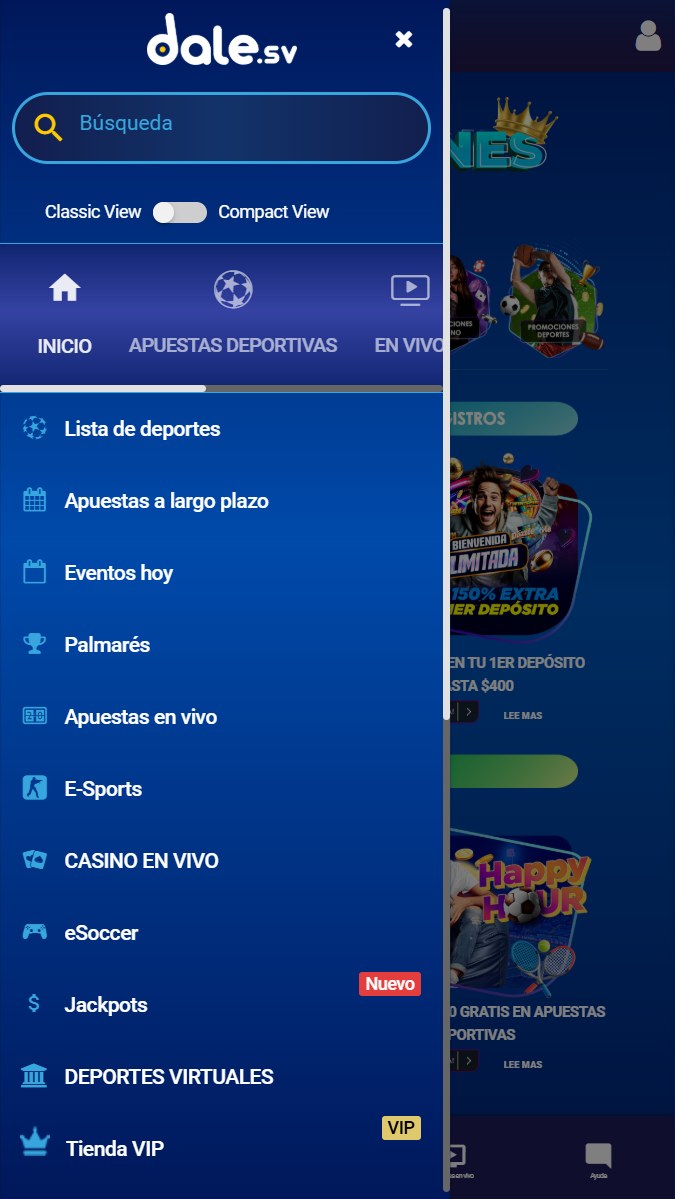Choose eSoccer in the menu
This screenshot has width=675, height=1199.
pos(221,932)
